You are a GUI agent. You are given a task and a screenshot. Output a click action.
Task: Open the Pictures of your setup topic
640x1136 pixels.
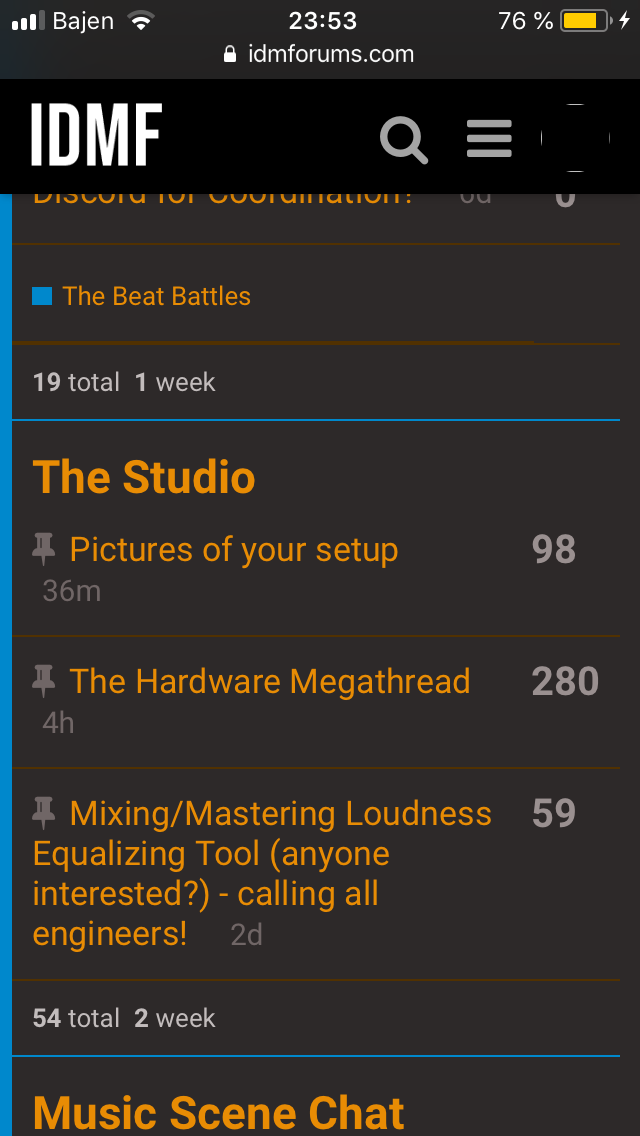point(233,549)
